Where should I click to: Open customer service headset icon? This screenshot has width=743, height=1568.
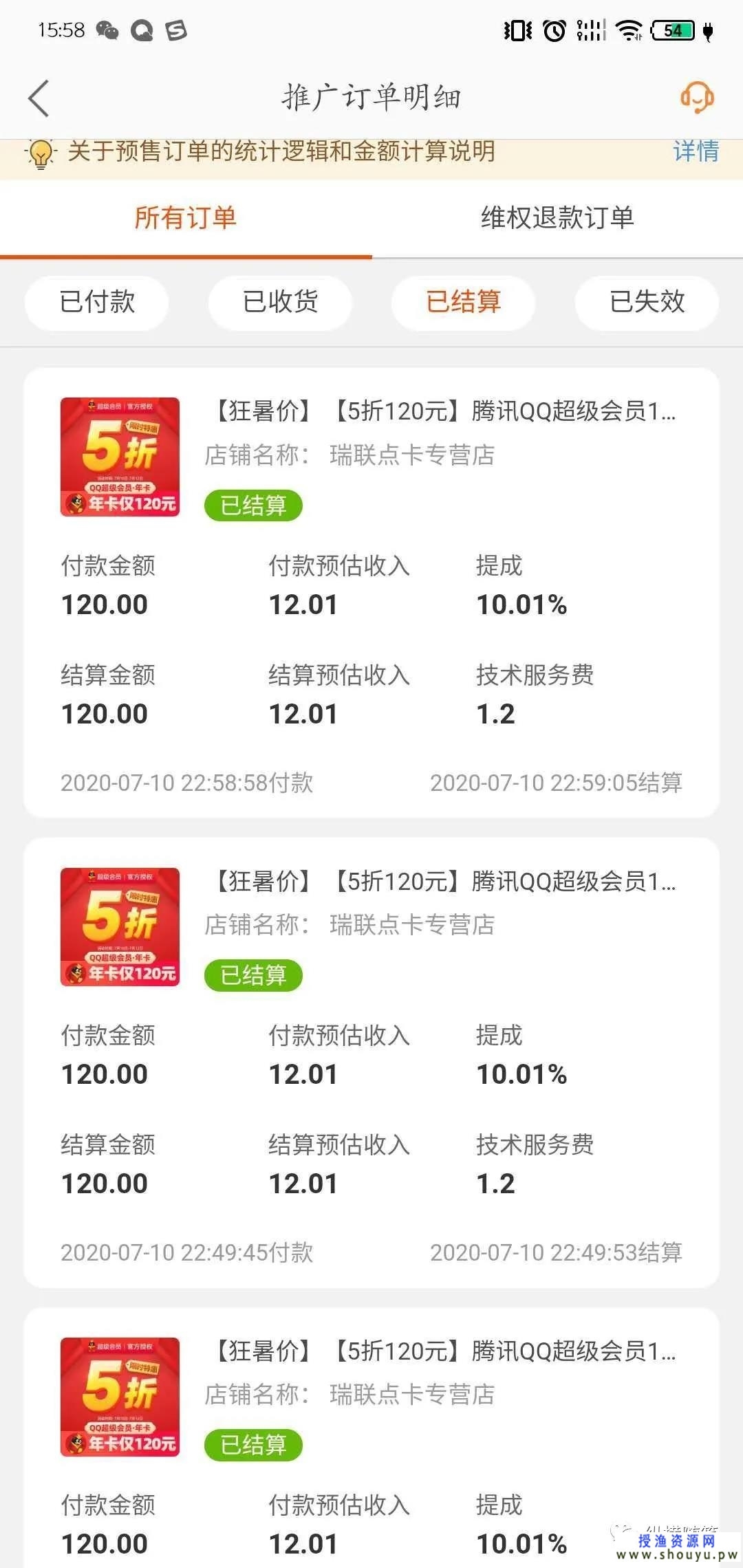click(x=696, y=97)
